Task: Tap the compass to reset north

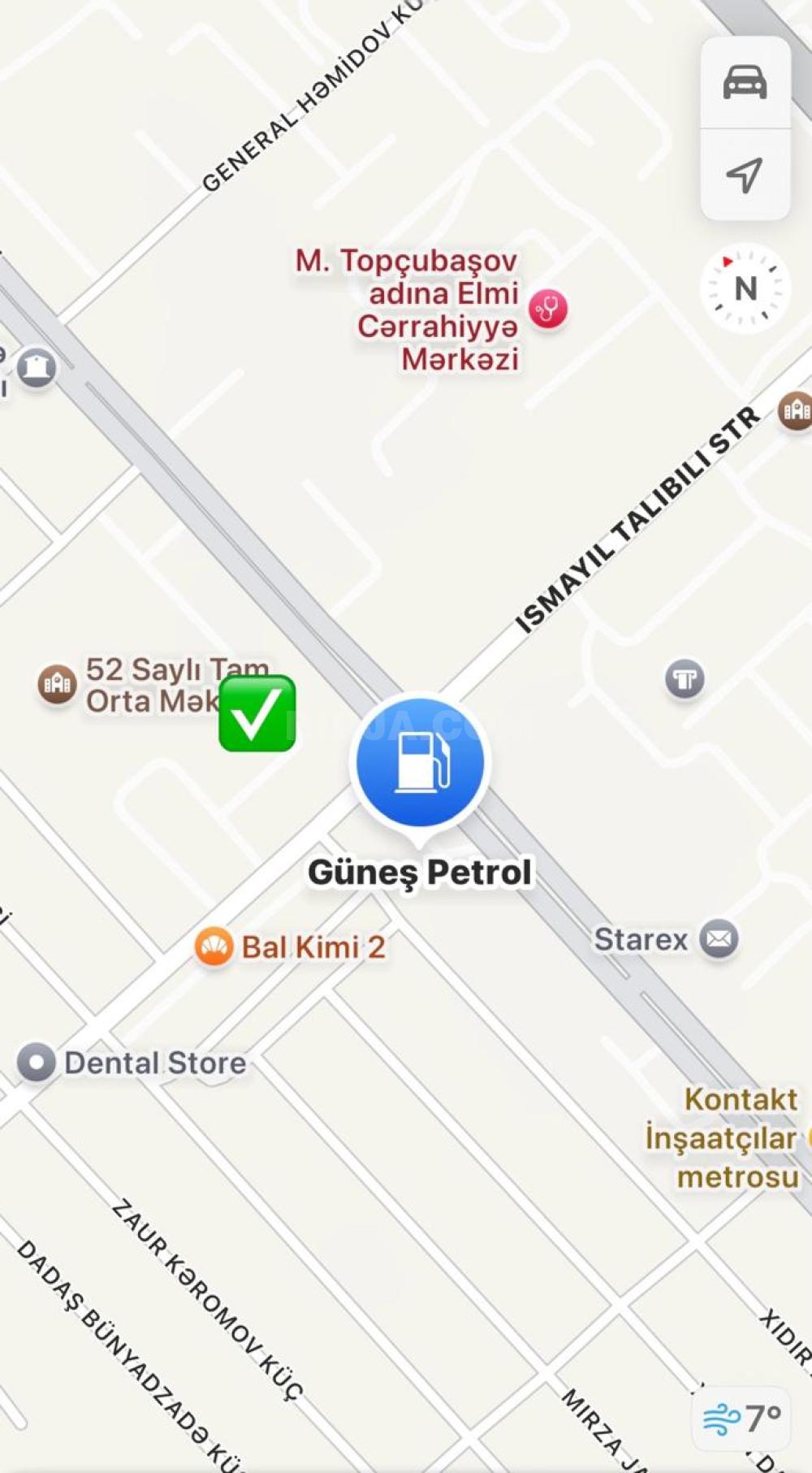Action: coord(745,288)
